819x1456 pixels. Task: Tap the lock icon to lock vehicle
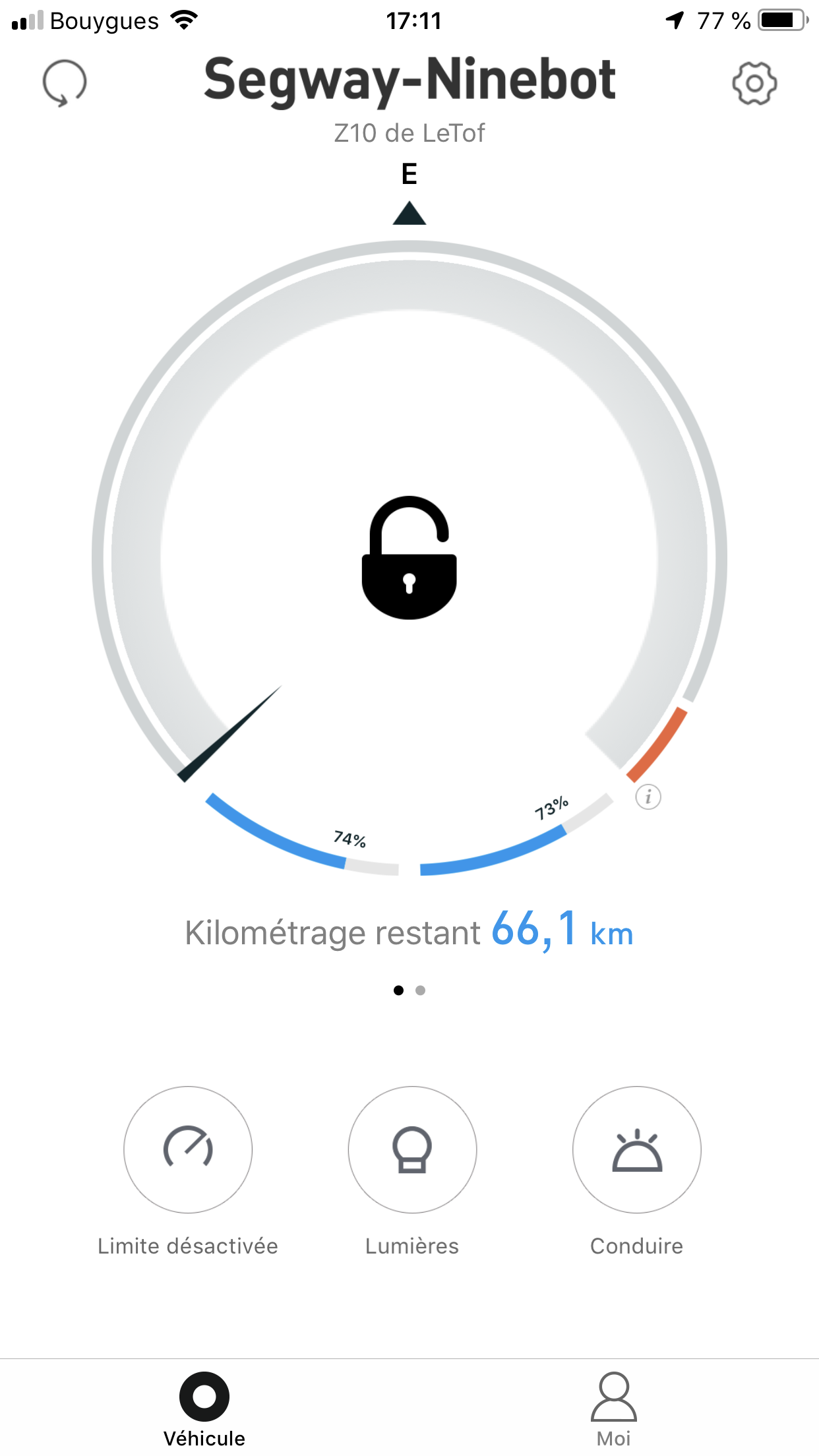pyautogui.click(x=409, y=557)
